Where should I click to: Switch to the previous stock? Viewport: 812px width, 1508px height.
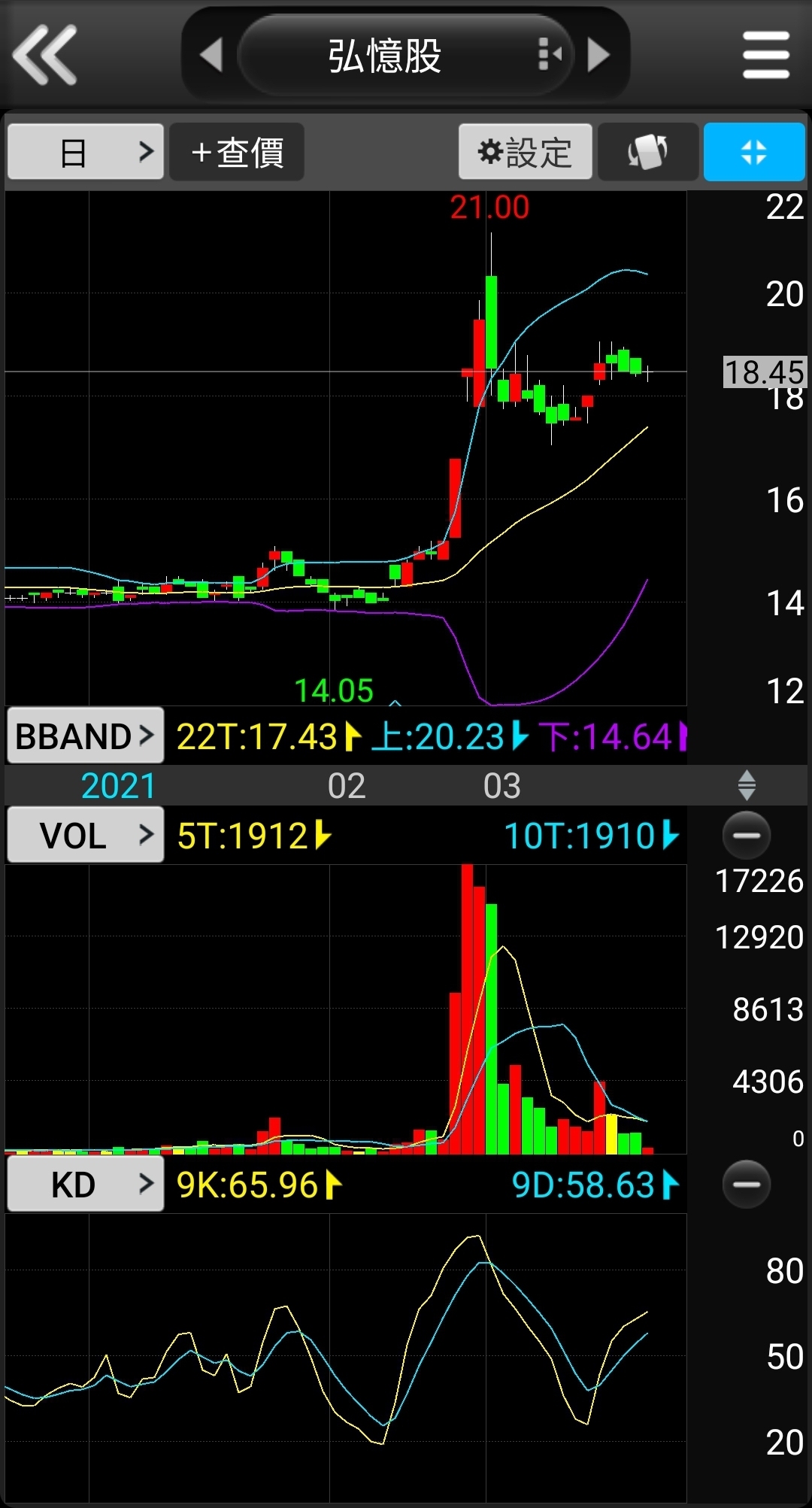coord(212,55)
